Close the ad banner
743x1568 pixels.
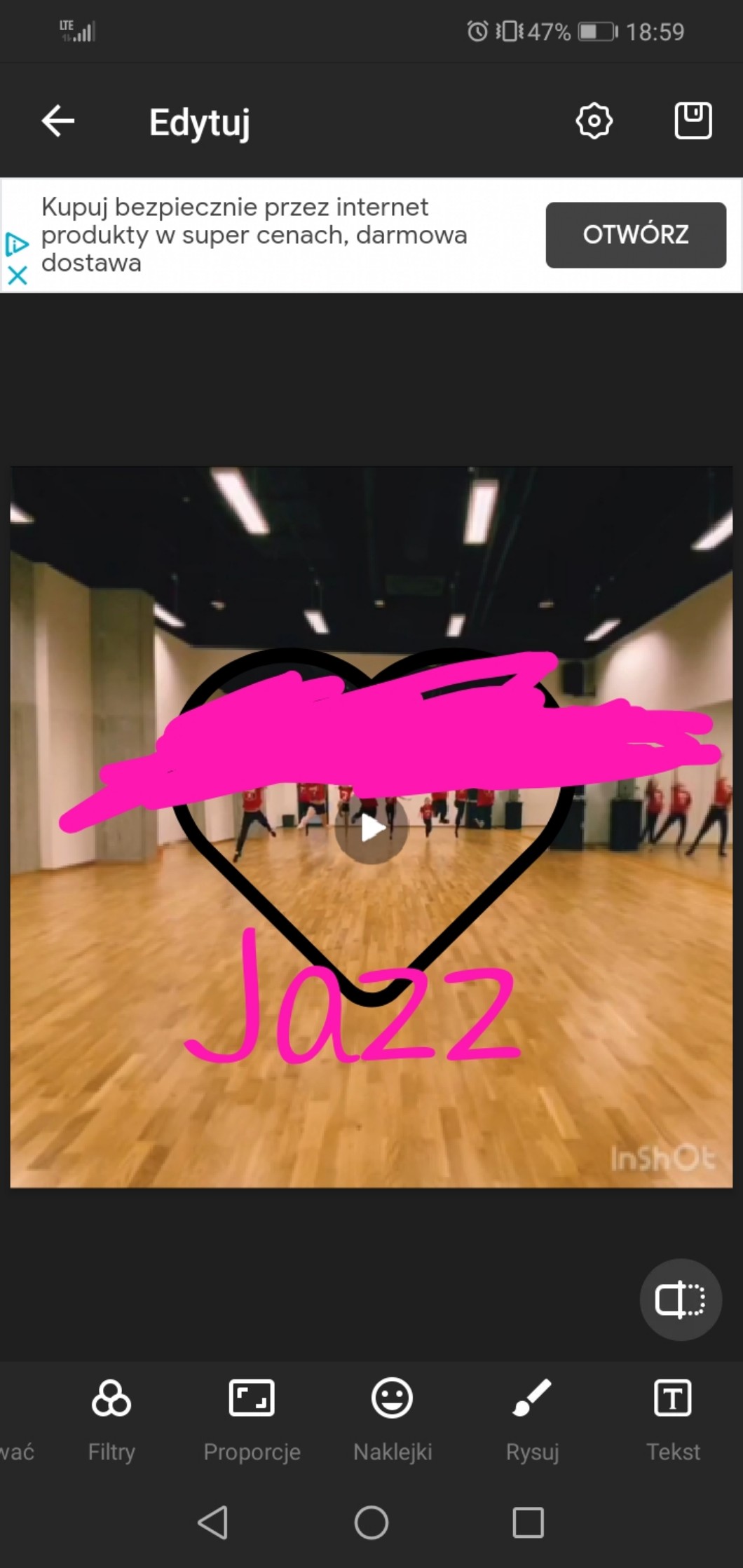18,275
